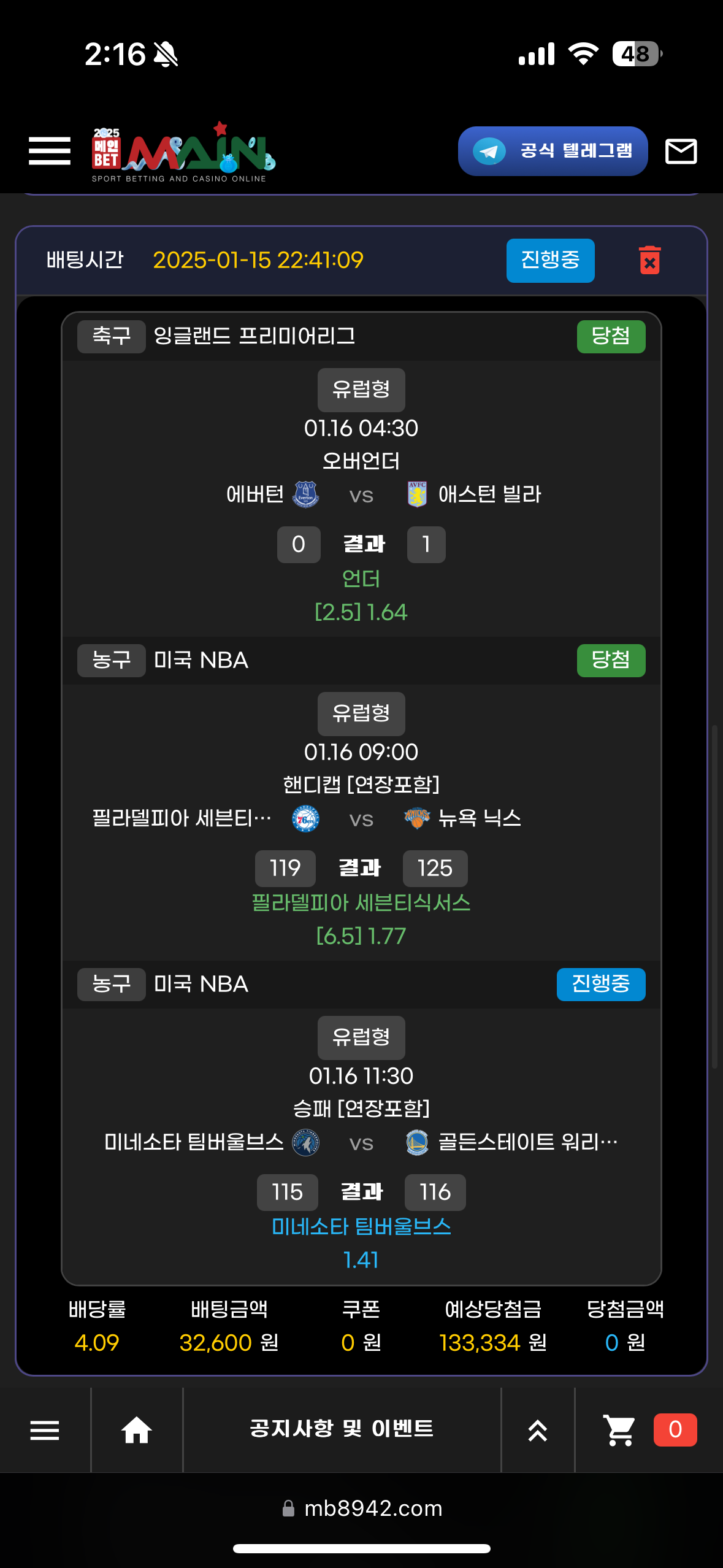
Task: Open the official Telegram link
Action: coord(553,151)
